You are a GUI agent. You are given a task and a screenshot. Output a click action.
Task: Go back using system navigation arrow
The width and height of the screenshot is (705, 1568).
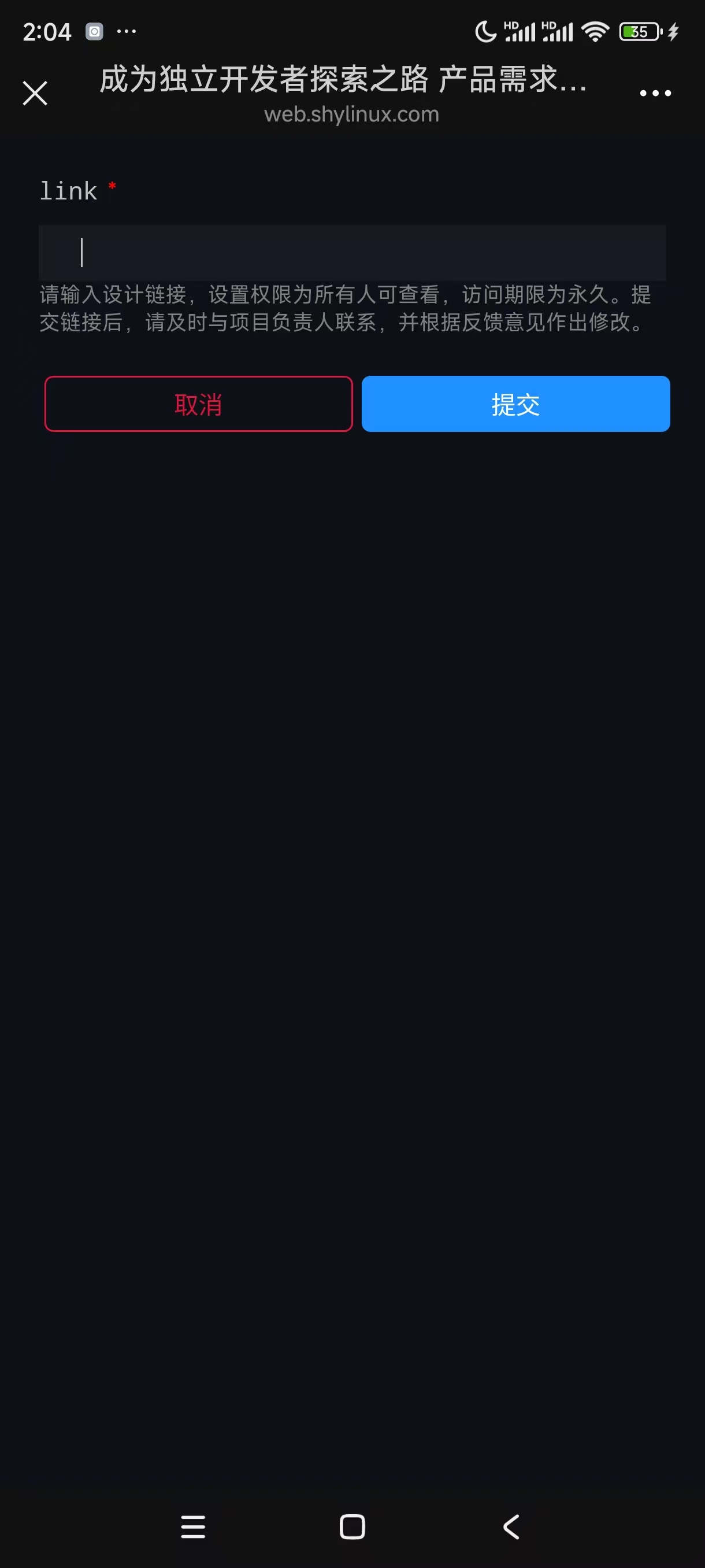pyautogui.click(x=511, y=1526)
